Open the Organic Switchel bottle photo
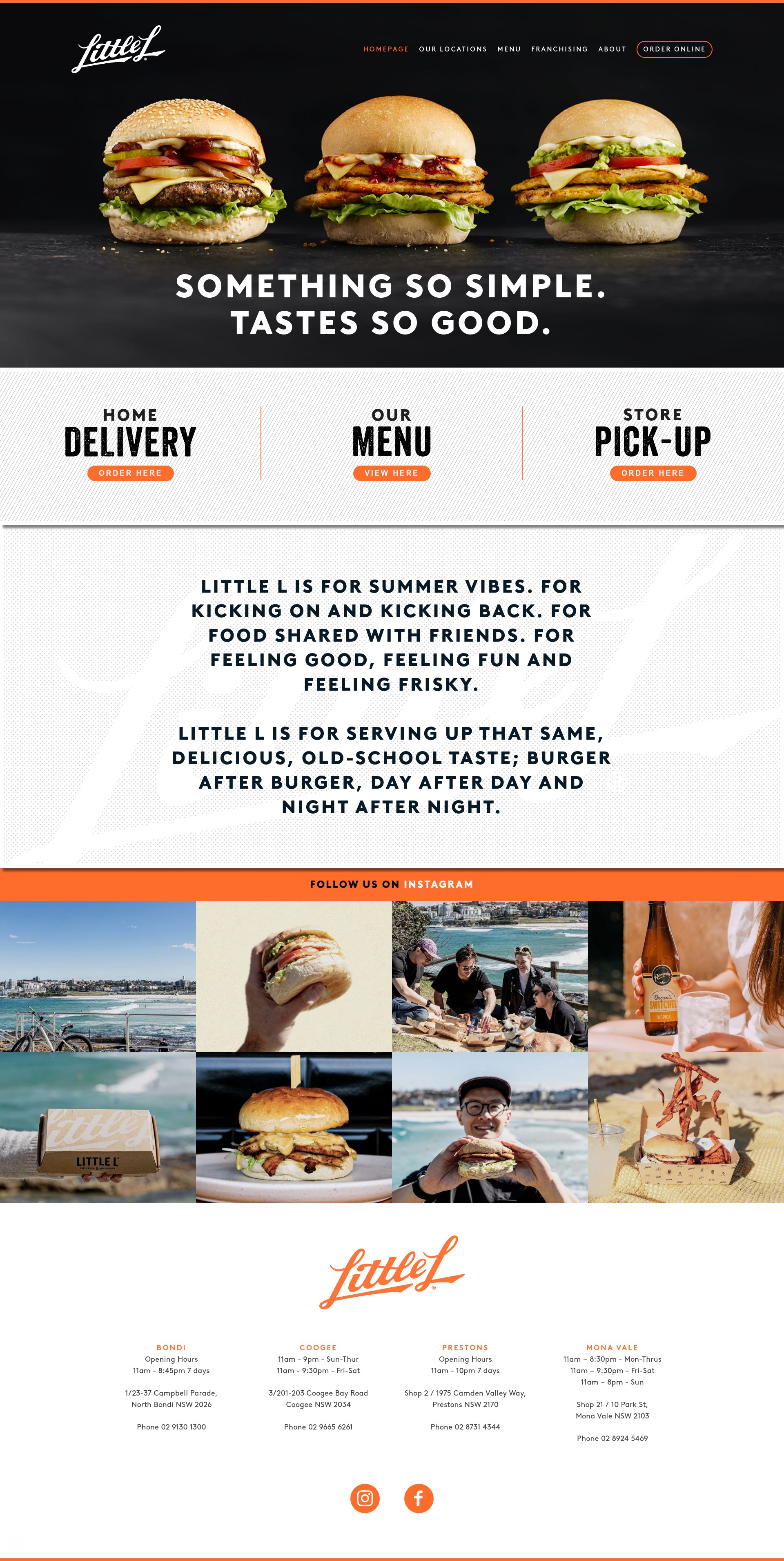784x1561 pixels. (x=686, y=976)
